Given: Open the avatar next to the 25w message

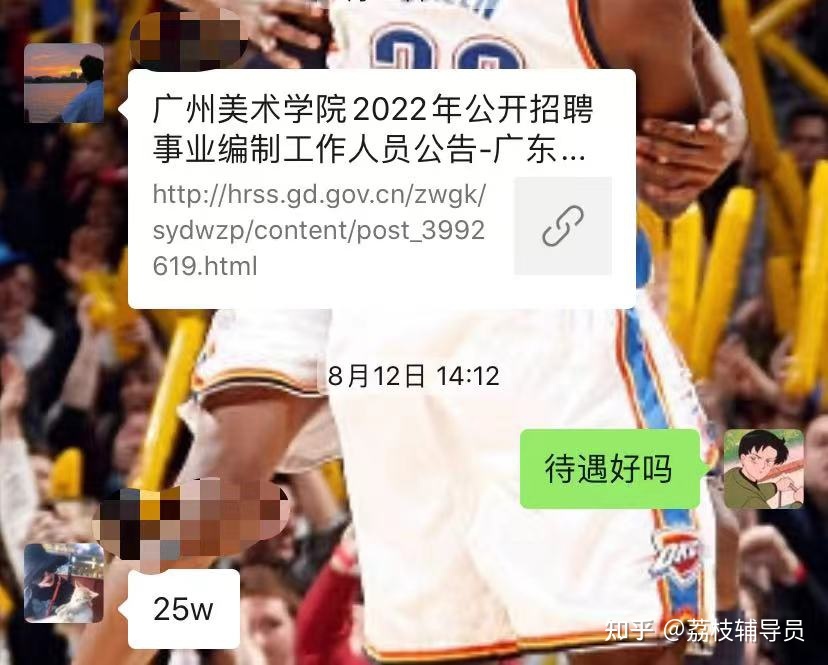Looking at the screenshot, I should point(64,583).
